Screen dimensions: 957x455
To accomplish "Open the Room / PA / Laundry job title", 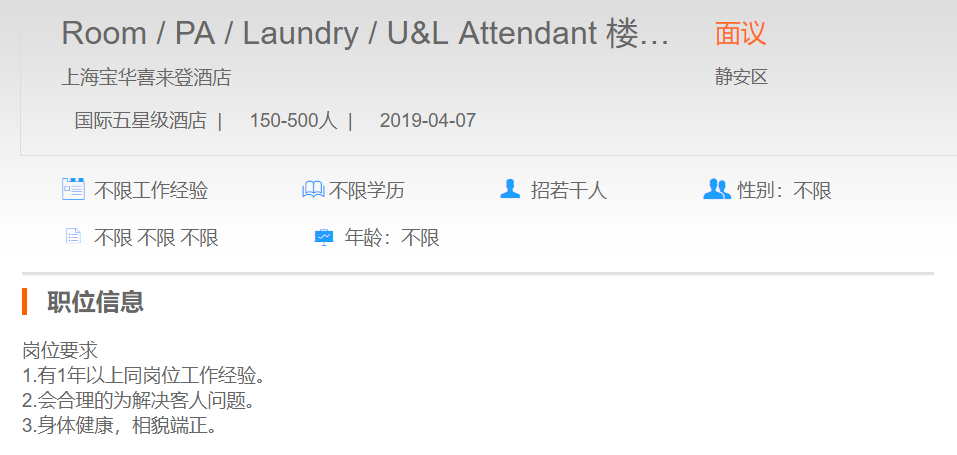I will [x=365, y=34].
